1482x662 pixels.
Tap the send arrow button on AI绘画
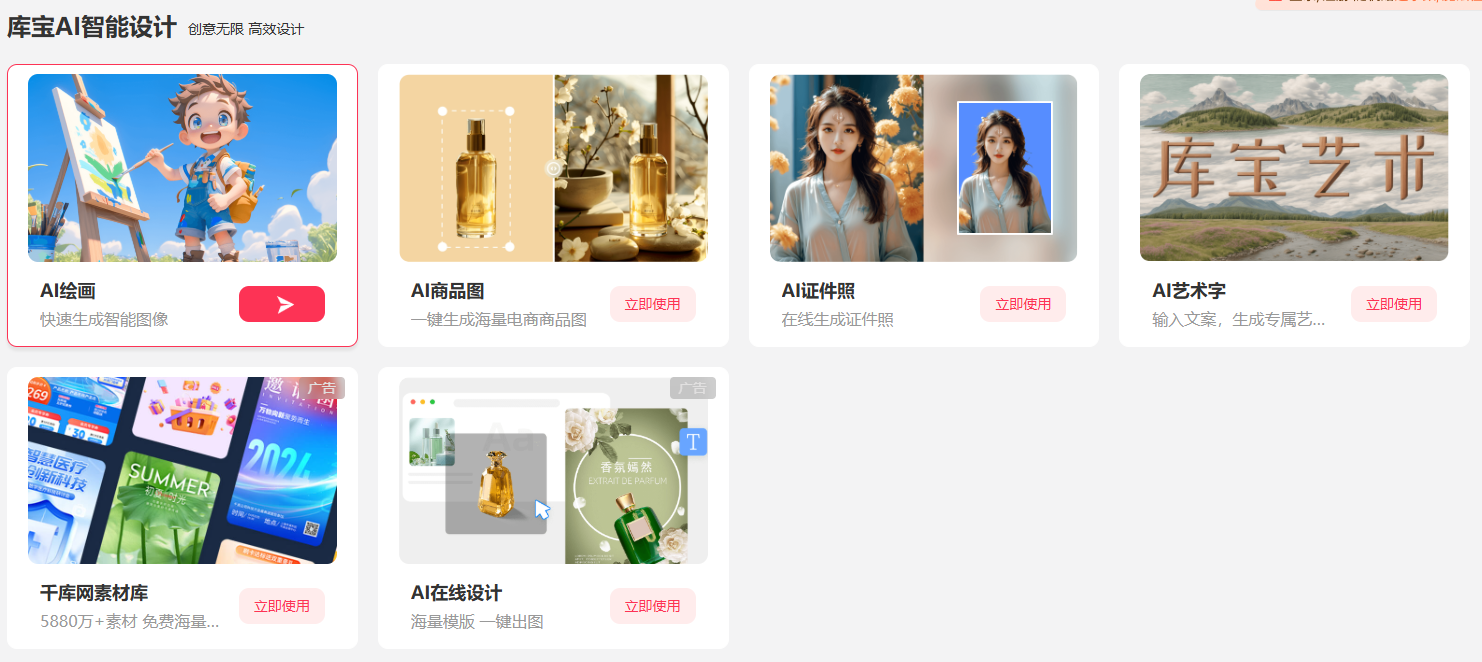(282, 304)
